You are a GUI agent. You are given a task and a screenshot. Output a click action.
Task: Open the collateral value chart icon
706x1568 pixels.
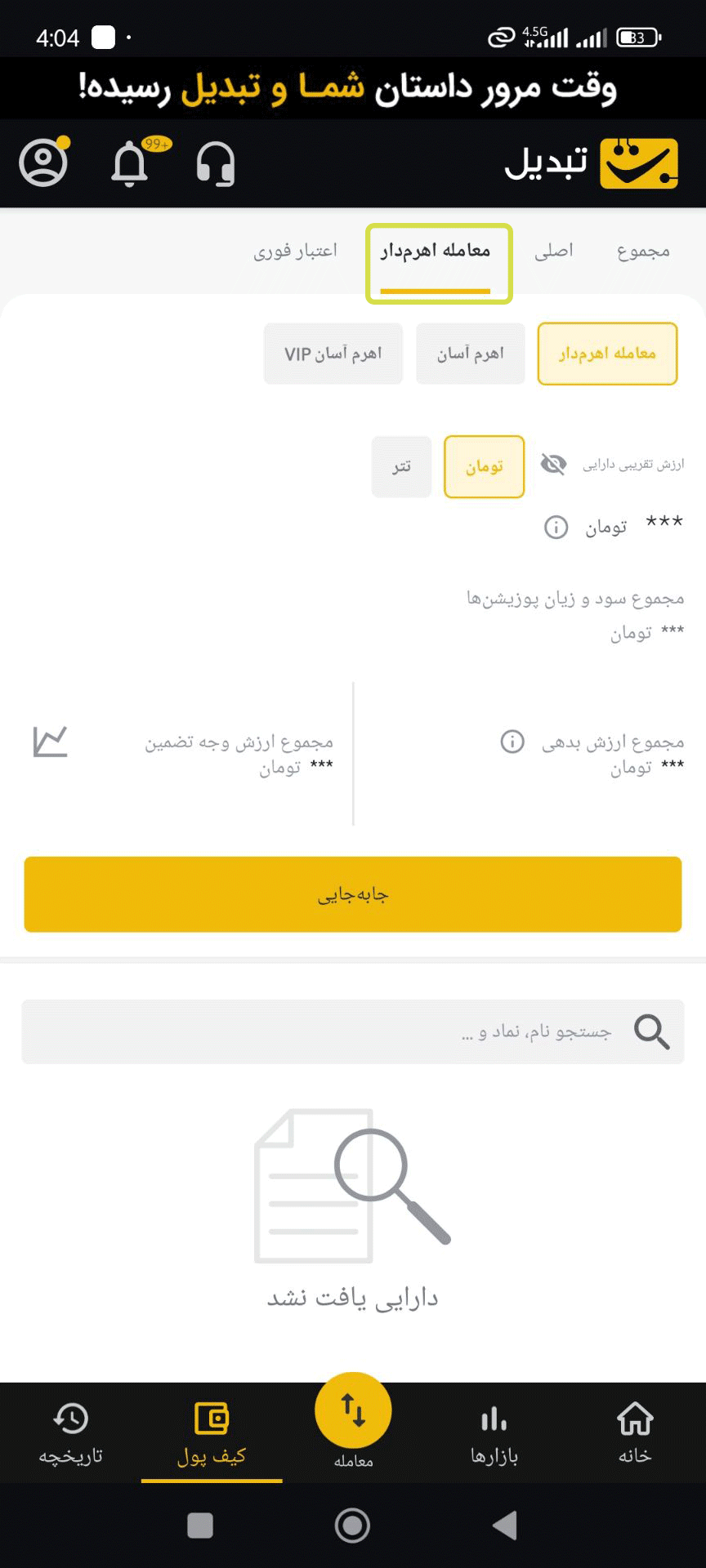pos(50,742)
